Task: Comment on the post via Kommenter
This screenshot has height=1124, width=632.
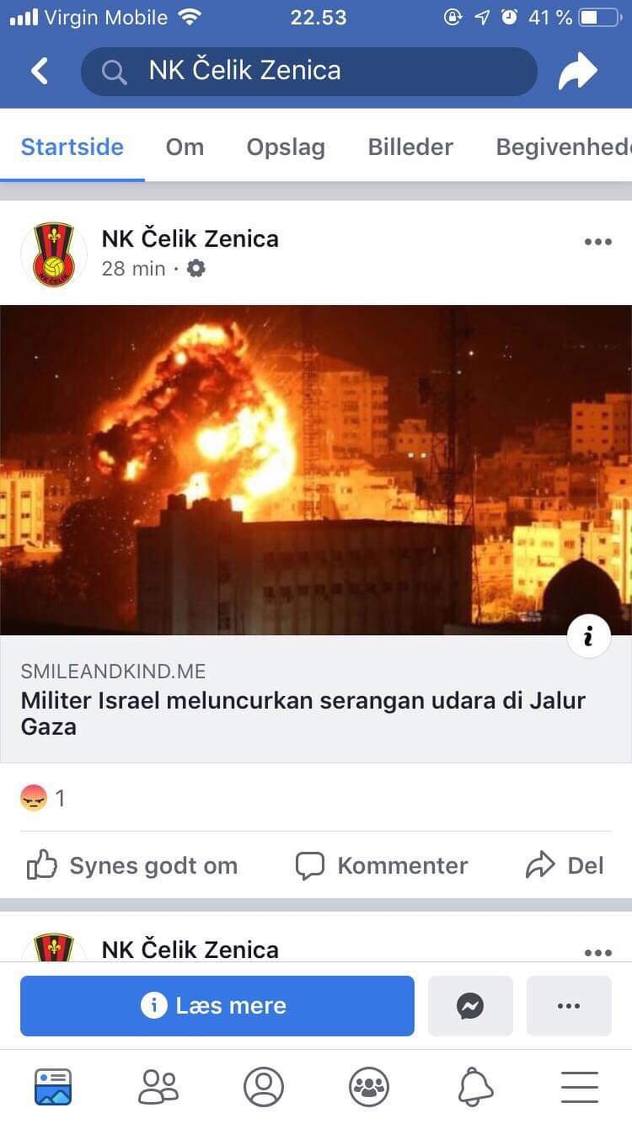Action: pos(382,865)
